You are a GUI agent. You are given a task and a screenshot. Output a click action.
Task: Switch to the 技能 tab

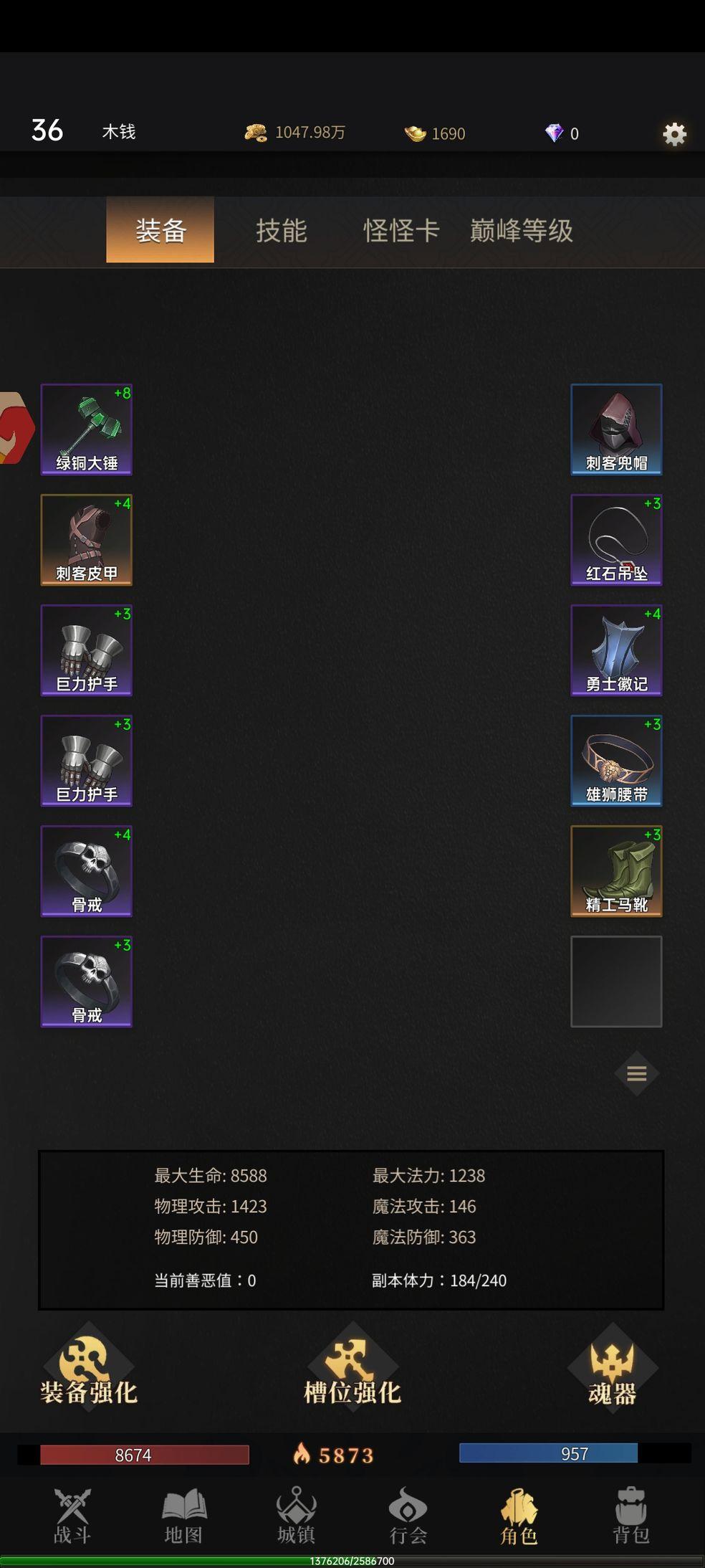pyautogui.click(x=282, y=231)
